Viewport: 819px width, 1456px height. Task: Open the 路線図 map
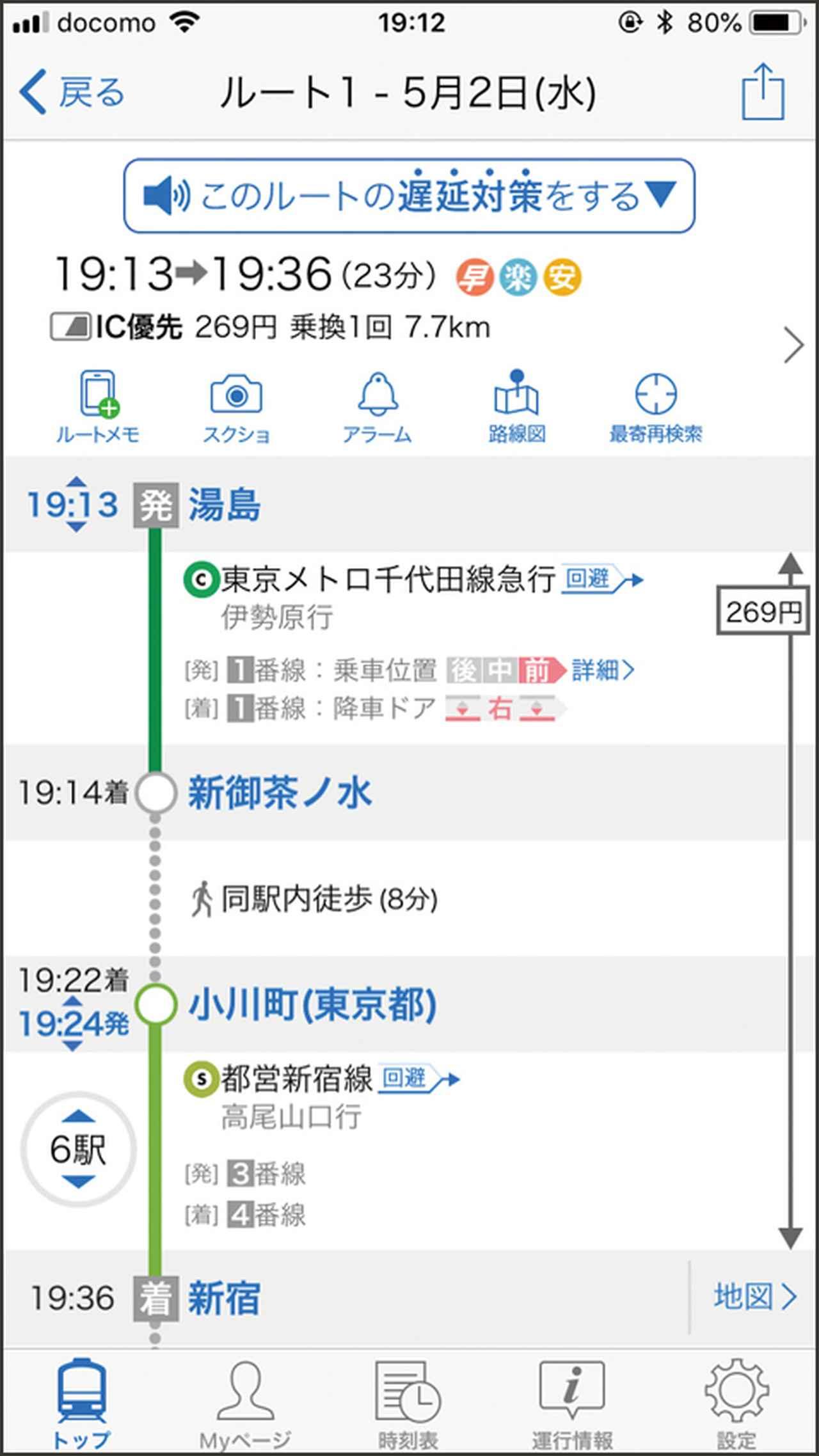coord(516,407)
